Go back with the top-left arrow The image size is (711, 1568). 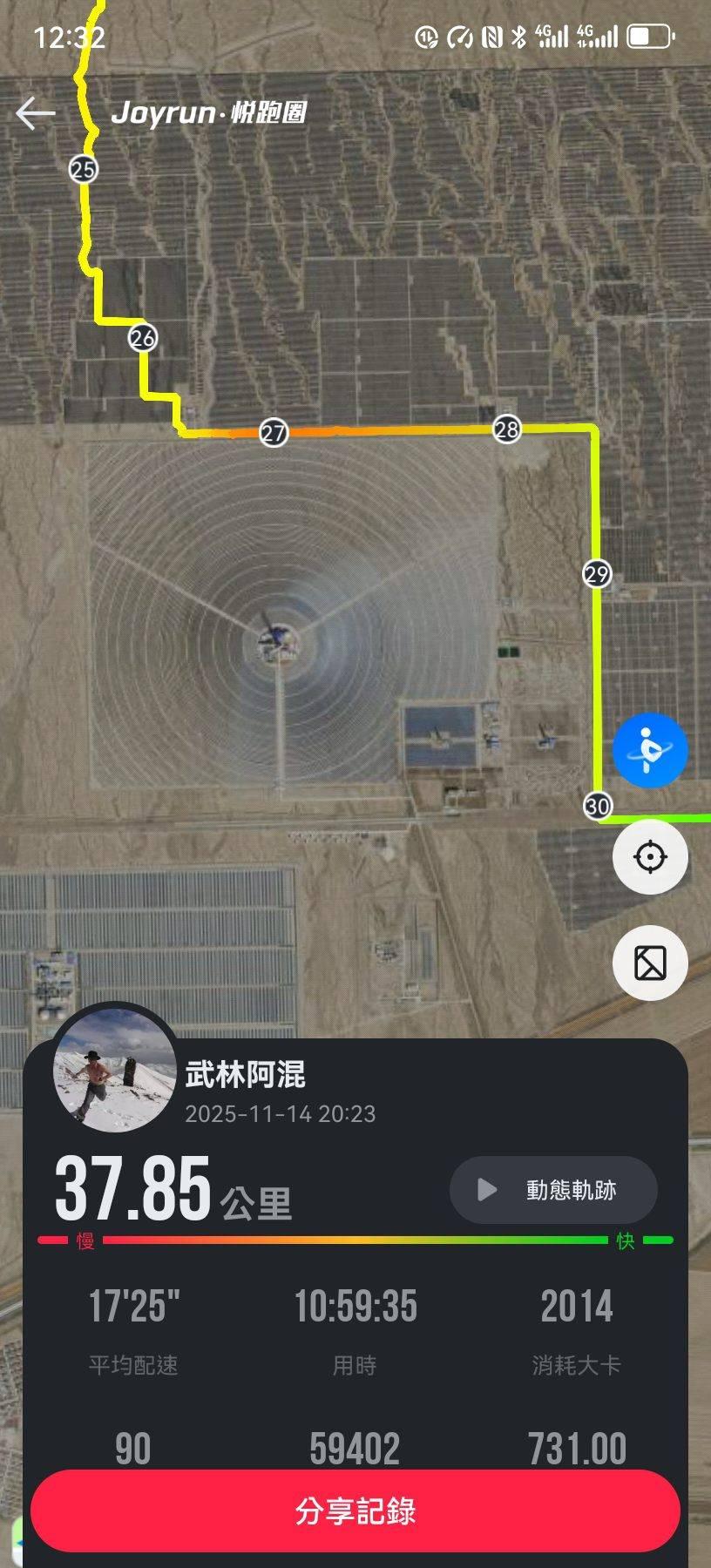pos(36,113)
